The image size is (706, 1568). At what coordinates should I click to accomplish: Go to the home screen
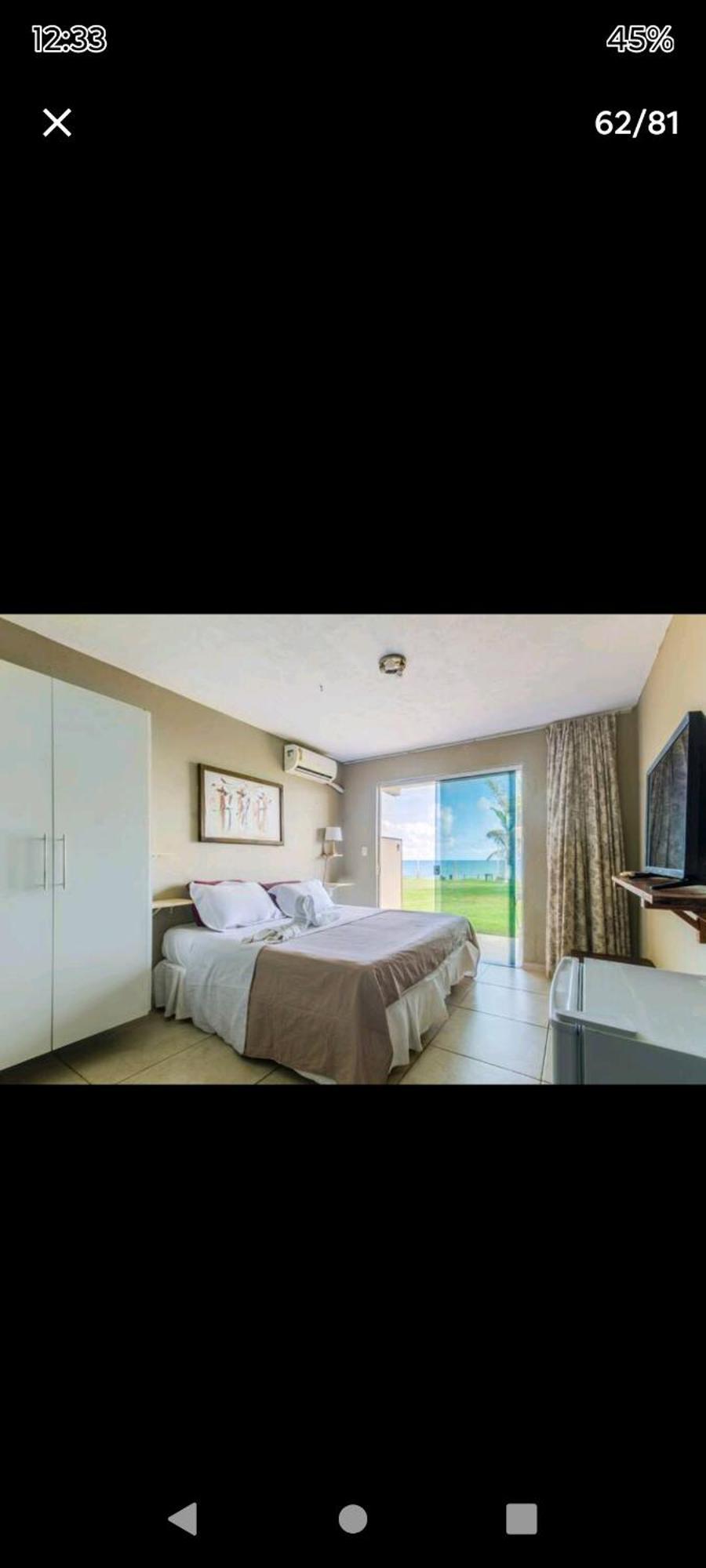(x=353, y=1519)
